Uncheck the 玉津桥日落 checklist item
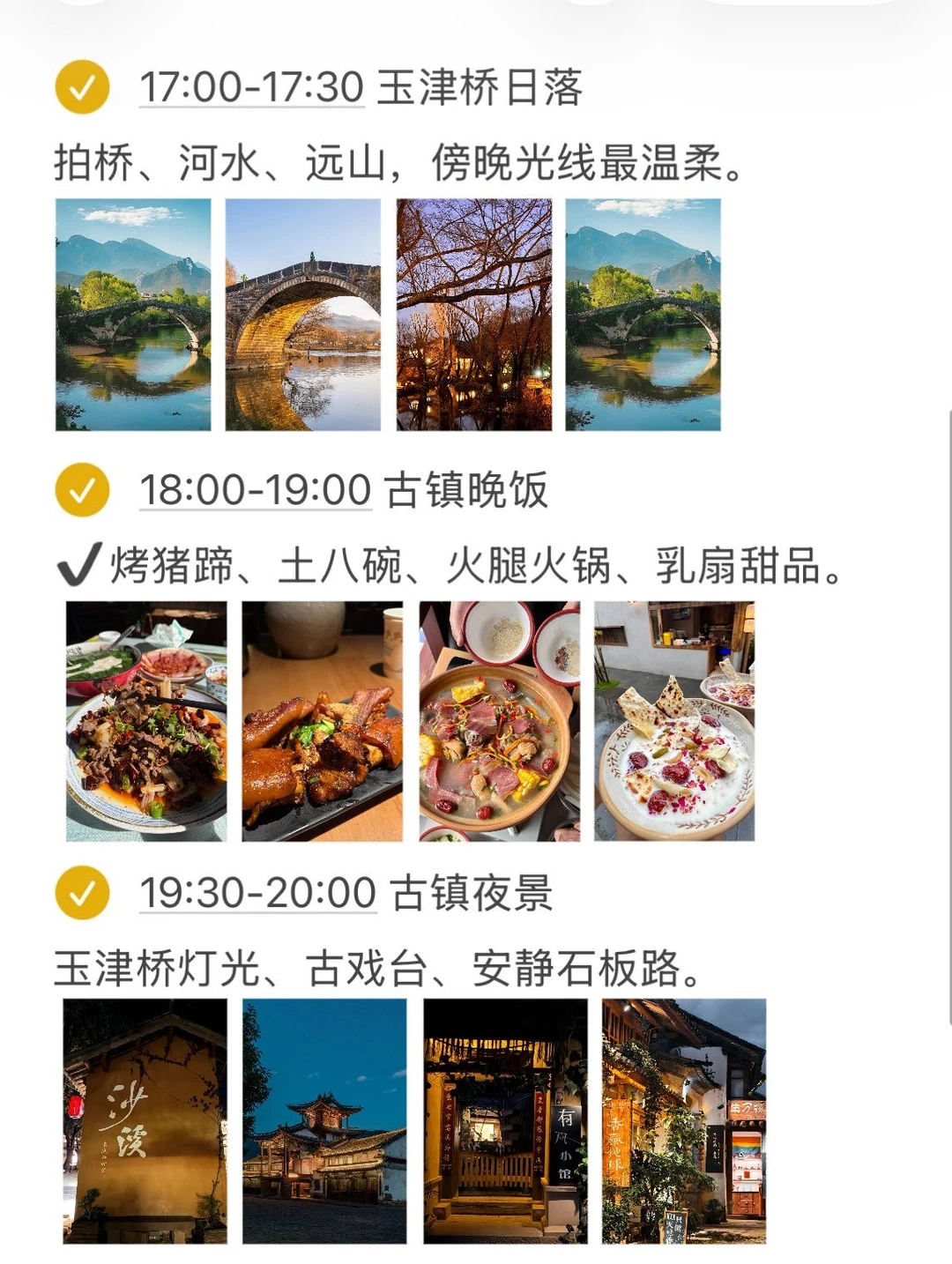The image size is (952, 1264). click(82, 87)
